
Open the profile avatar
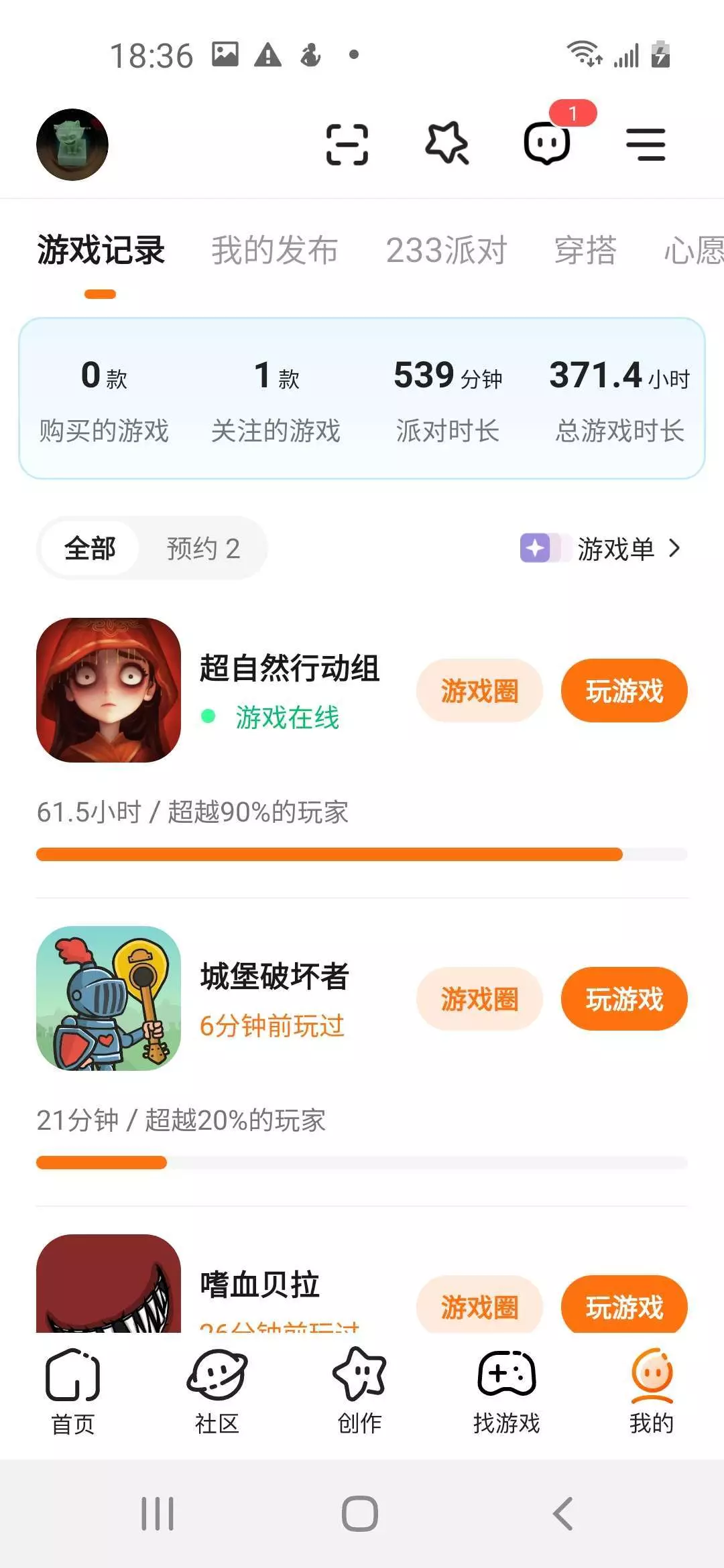tap(72, 145)
